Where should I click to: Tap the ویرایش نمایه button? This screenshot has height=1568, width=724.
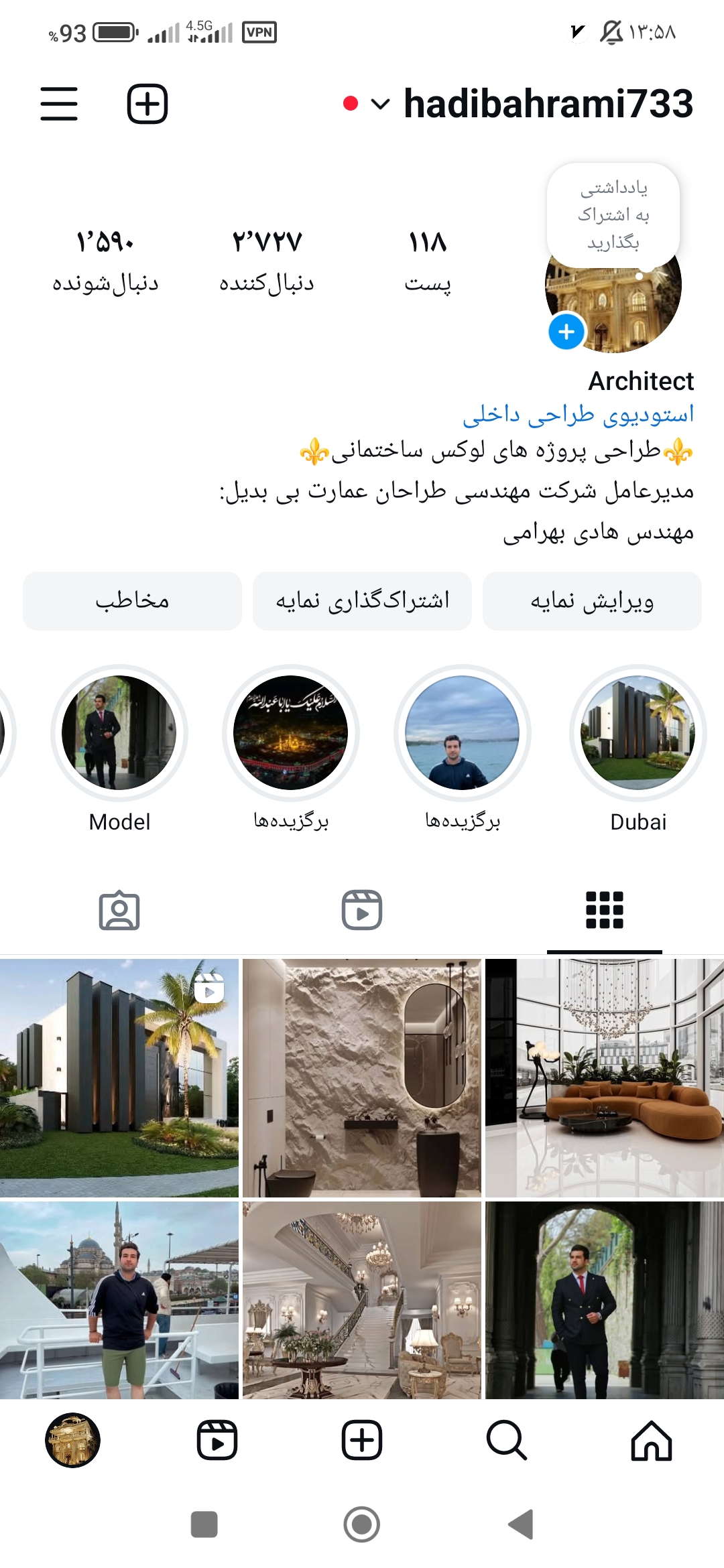(x=592, y=601)
